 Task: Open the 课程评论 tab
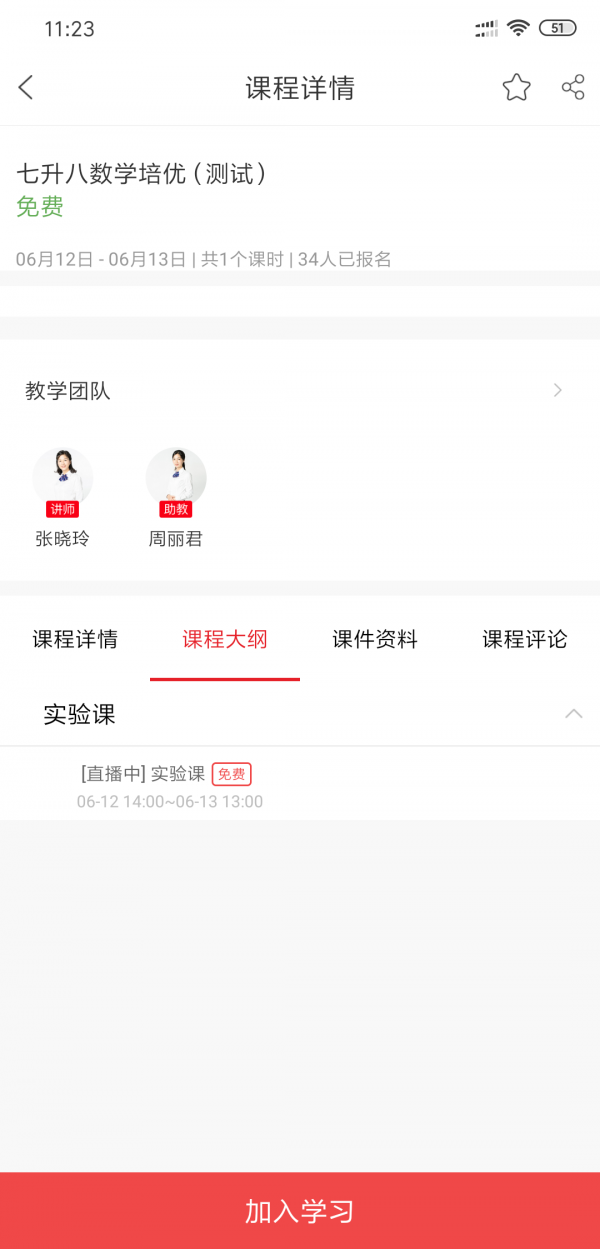click(525, 640)
